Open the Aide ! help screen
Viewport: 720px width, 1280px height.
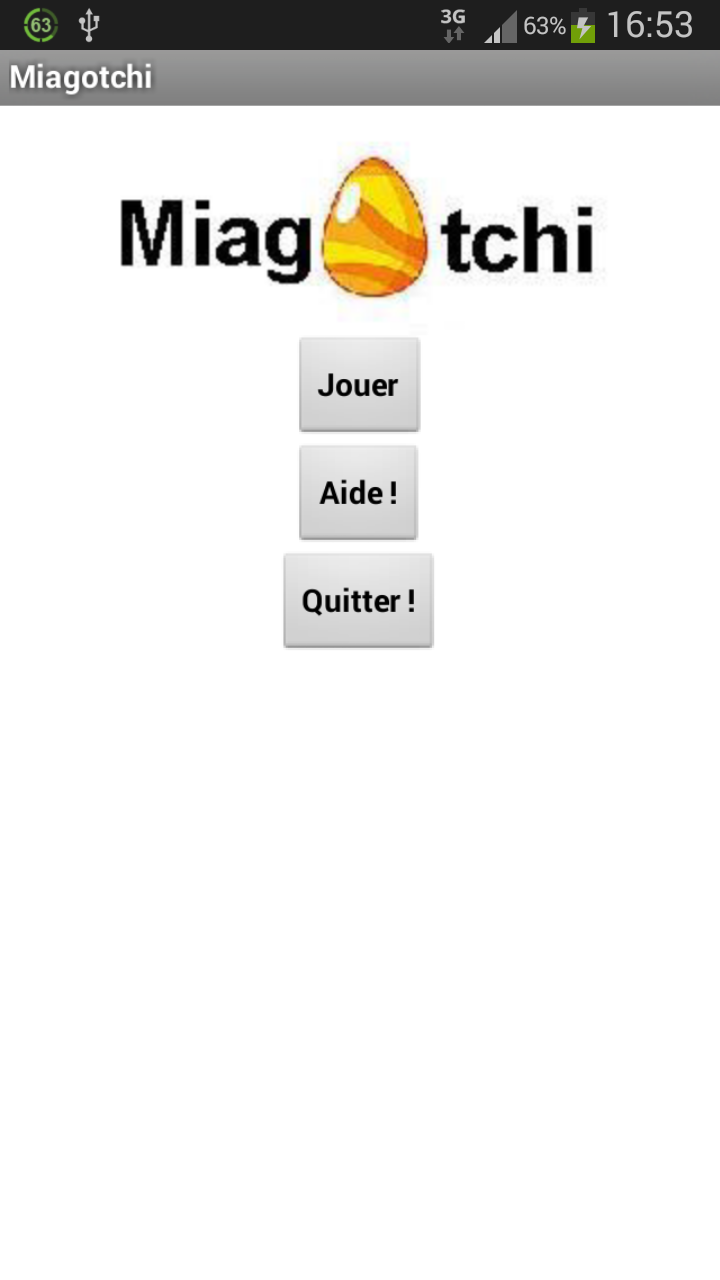click(358, 493)
